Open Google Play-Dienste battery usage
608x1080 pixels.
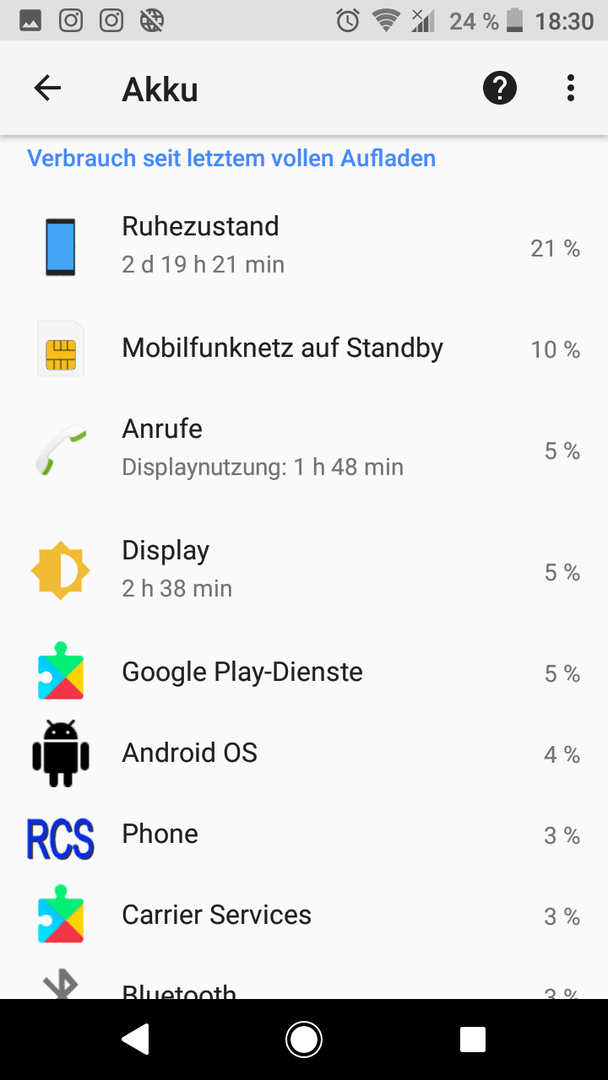point(304,672)
